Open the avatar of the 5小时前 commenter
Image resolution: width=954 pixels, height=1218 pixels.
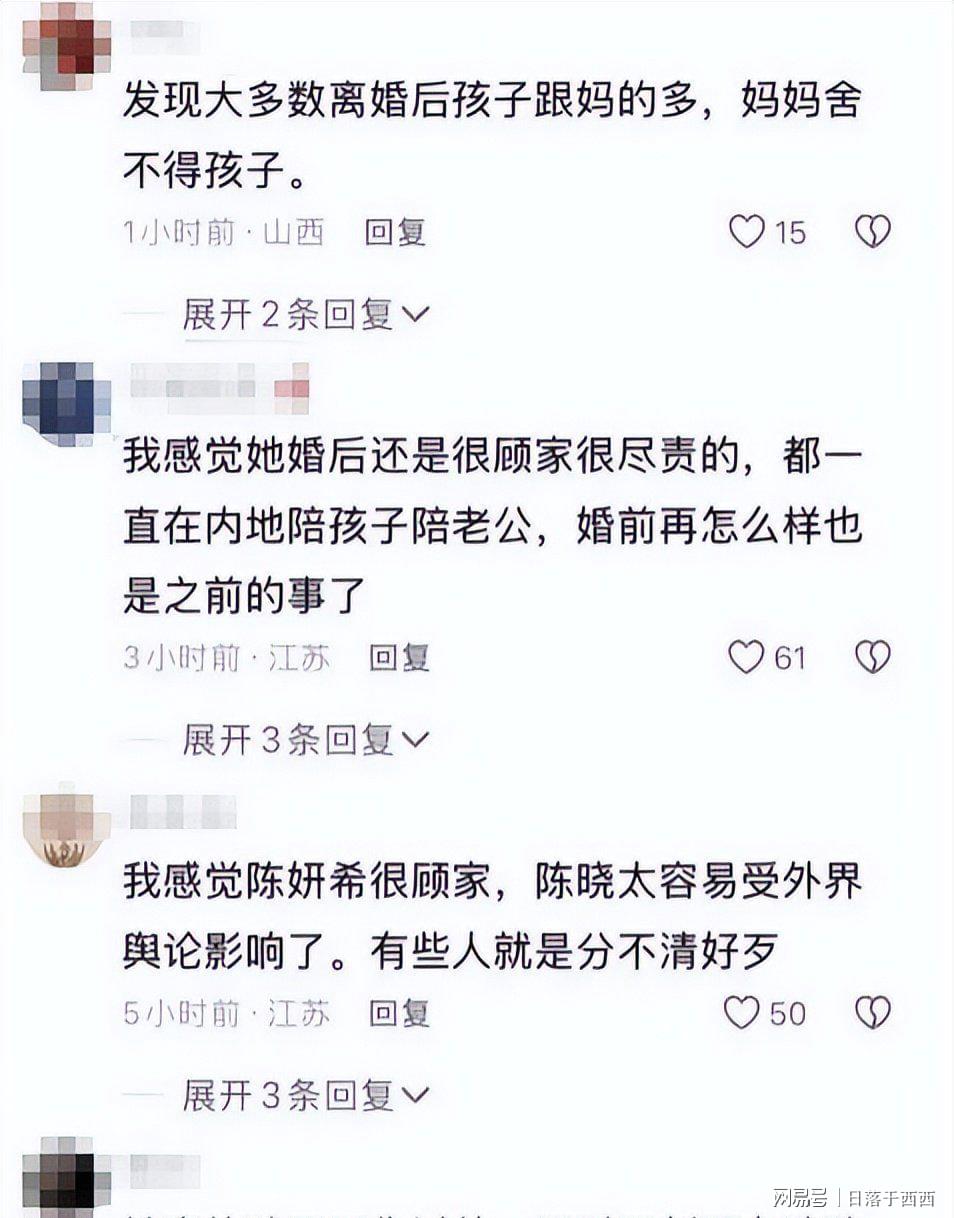[x=66, y=828]
